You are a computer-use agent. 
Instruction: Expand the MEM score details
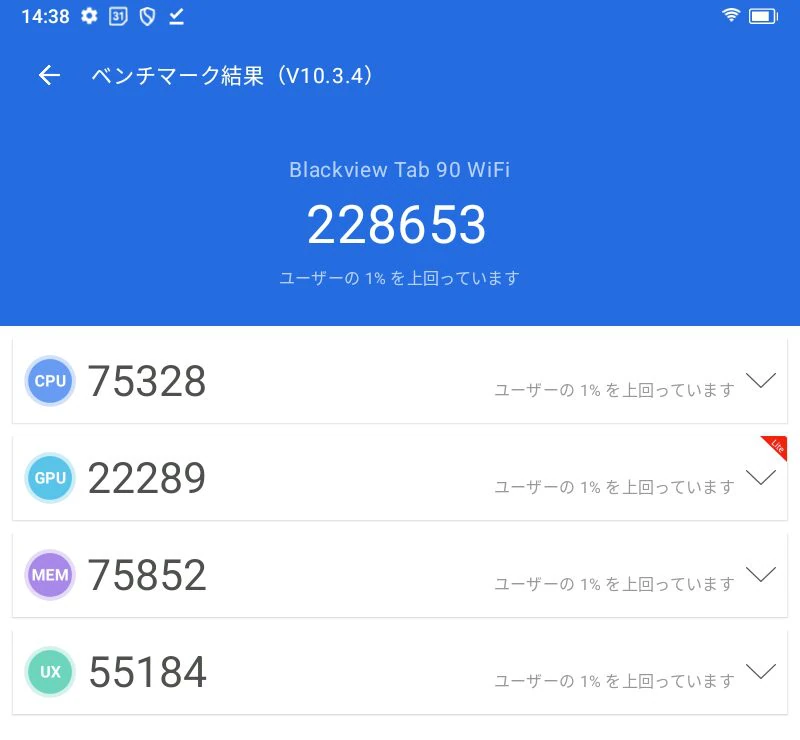[761, 574]
